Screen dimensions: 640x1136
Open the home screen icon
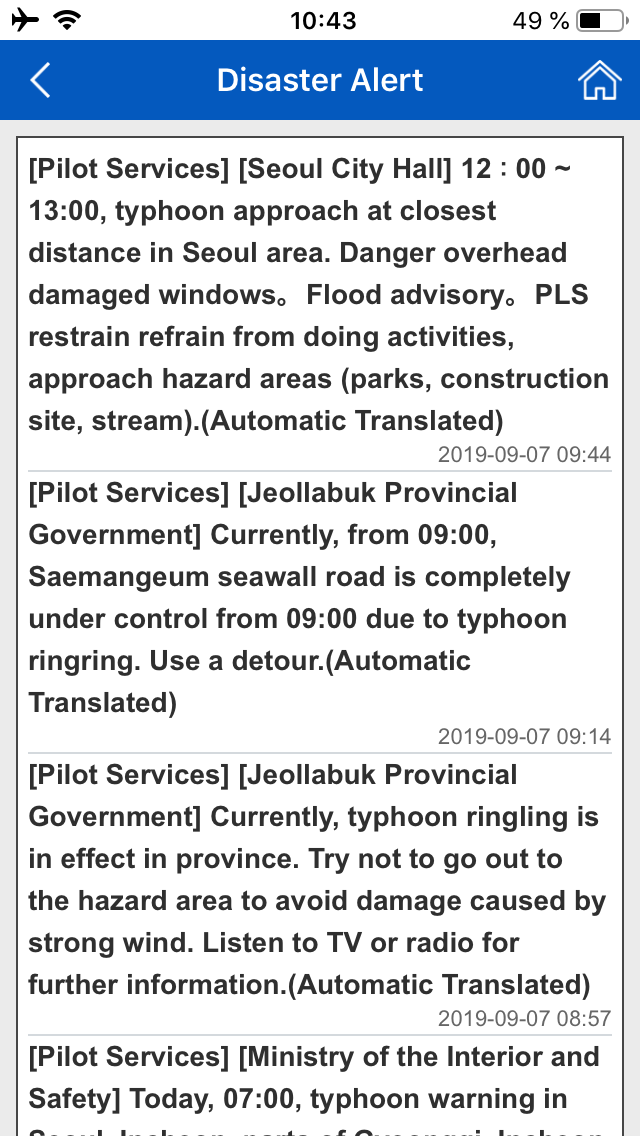point(599,80)
